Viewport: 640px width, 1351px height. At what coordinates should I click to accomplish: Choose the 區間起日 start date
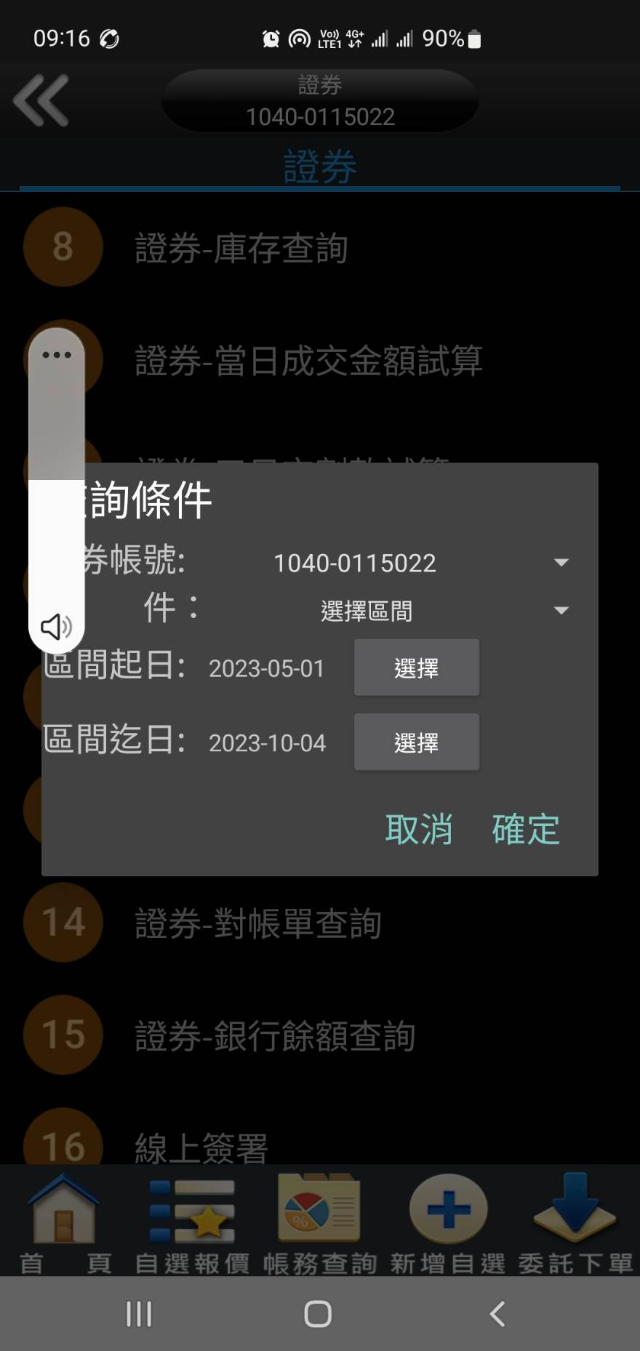pos(416,668)
